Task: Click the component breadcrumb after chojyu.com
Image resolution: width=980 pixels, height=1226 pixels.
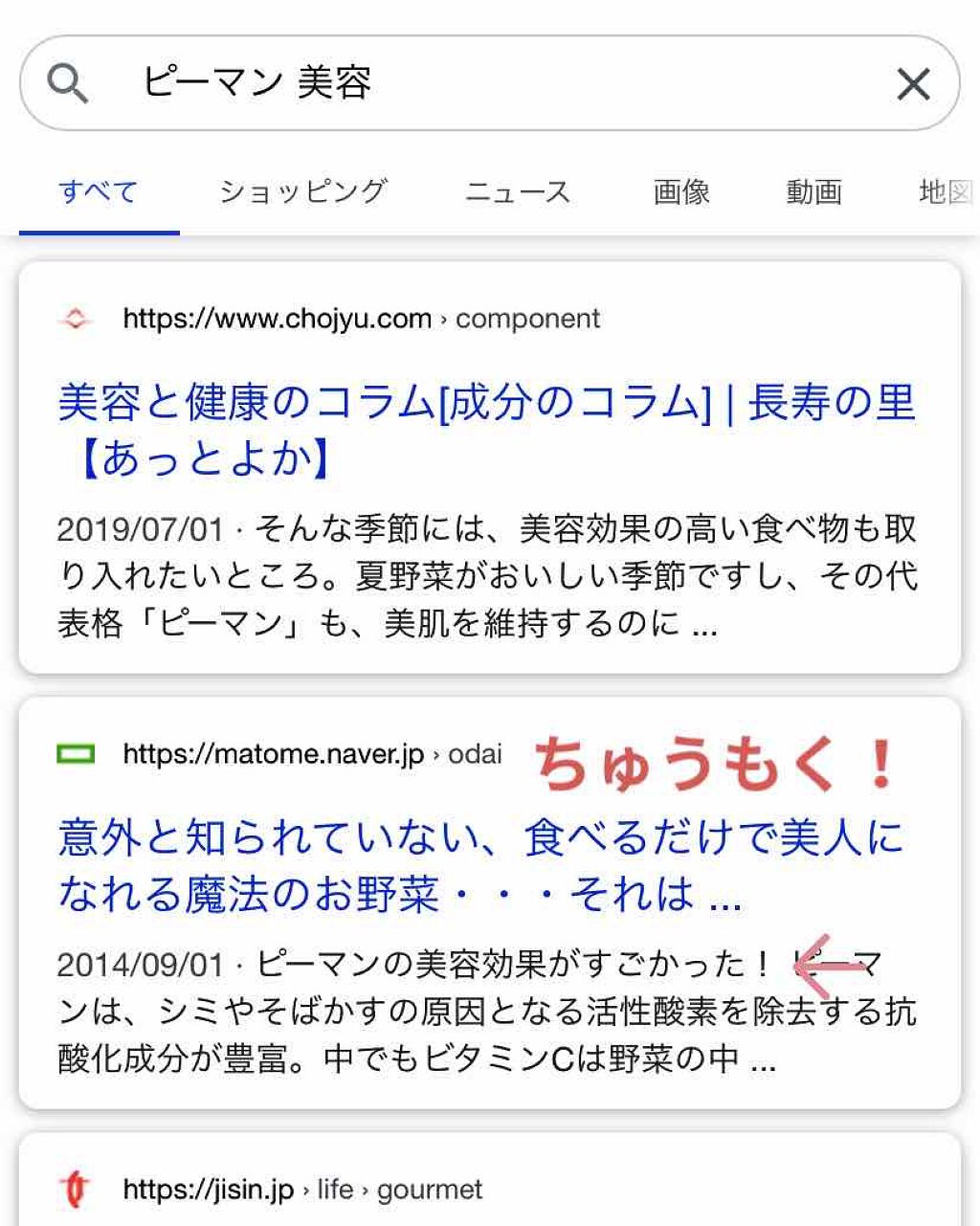Action: (x=527, y=318)
